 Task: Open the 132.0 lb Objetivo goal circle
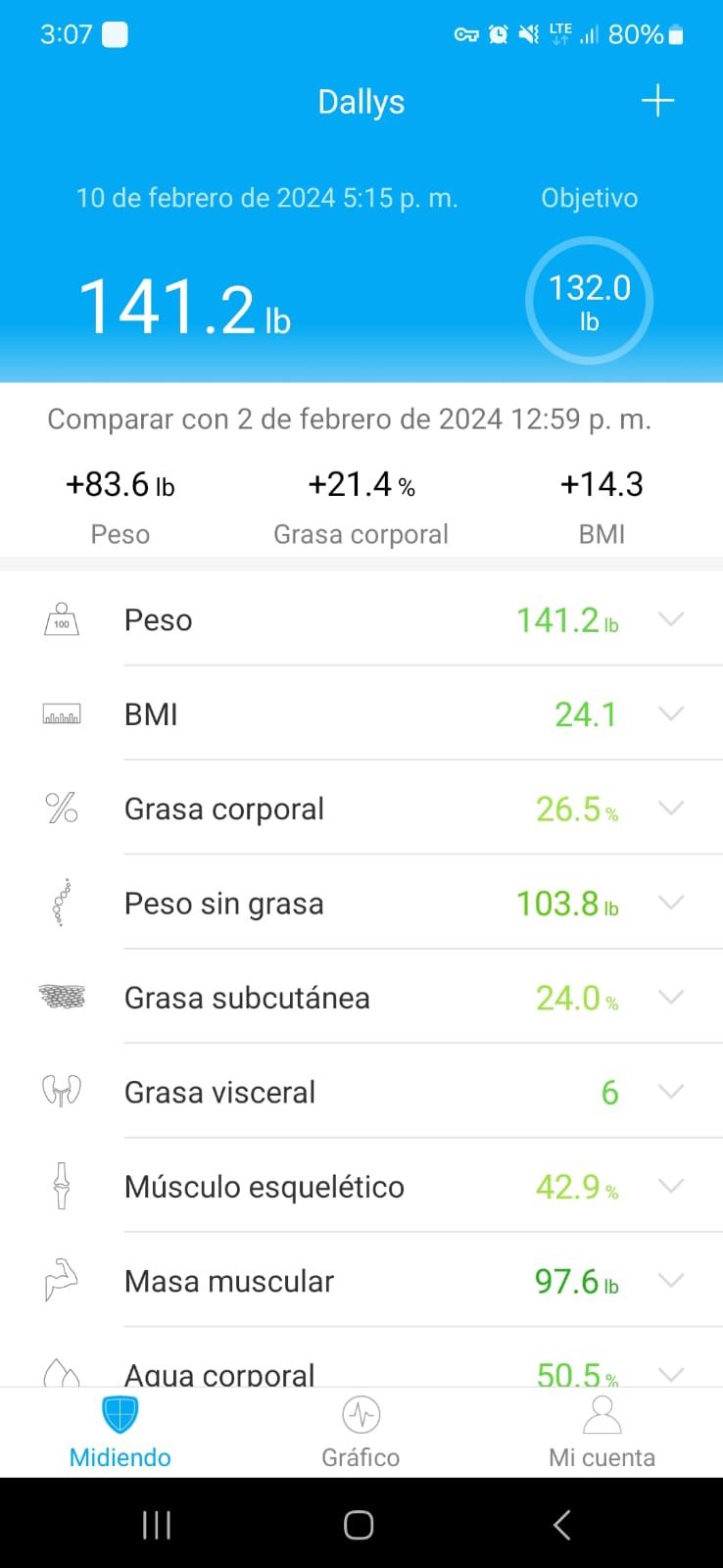589,301
